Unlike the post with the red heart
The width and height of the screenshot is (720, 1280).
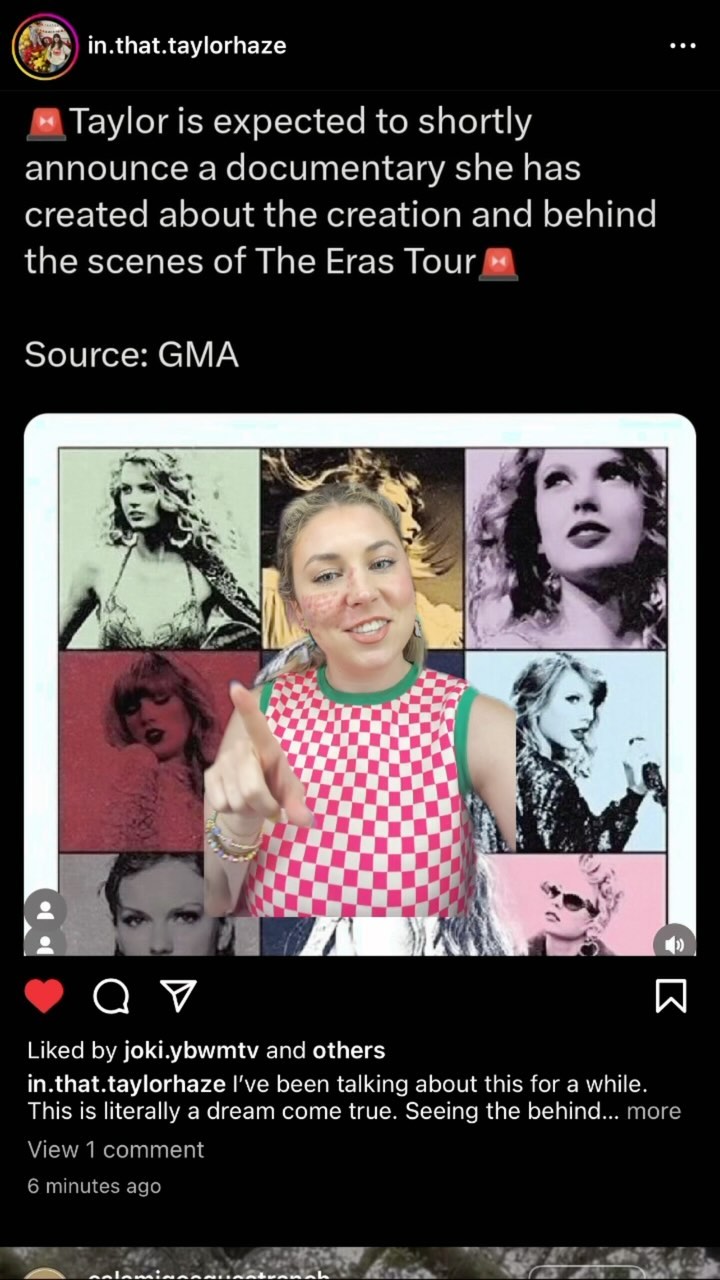click(43, 995)
